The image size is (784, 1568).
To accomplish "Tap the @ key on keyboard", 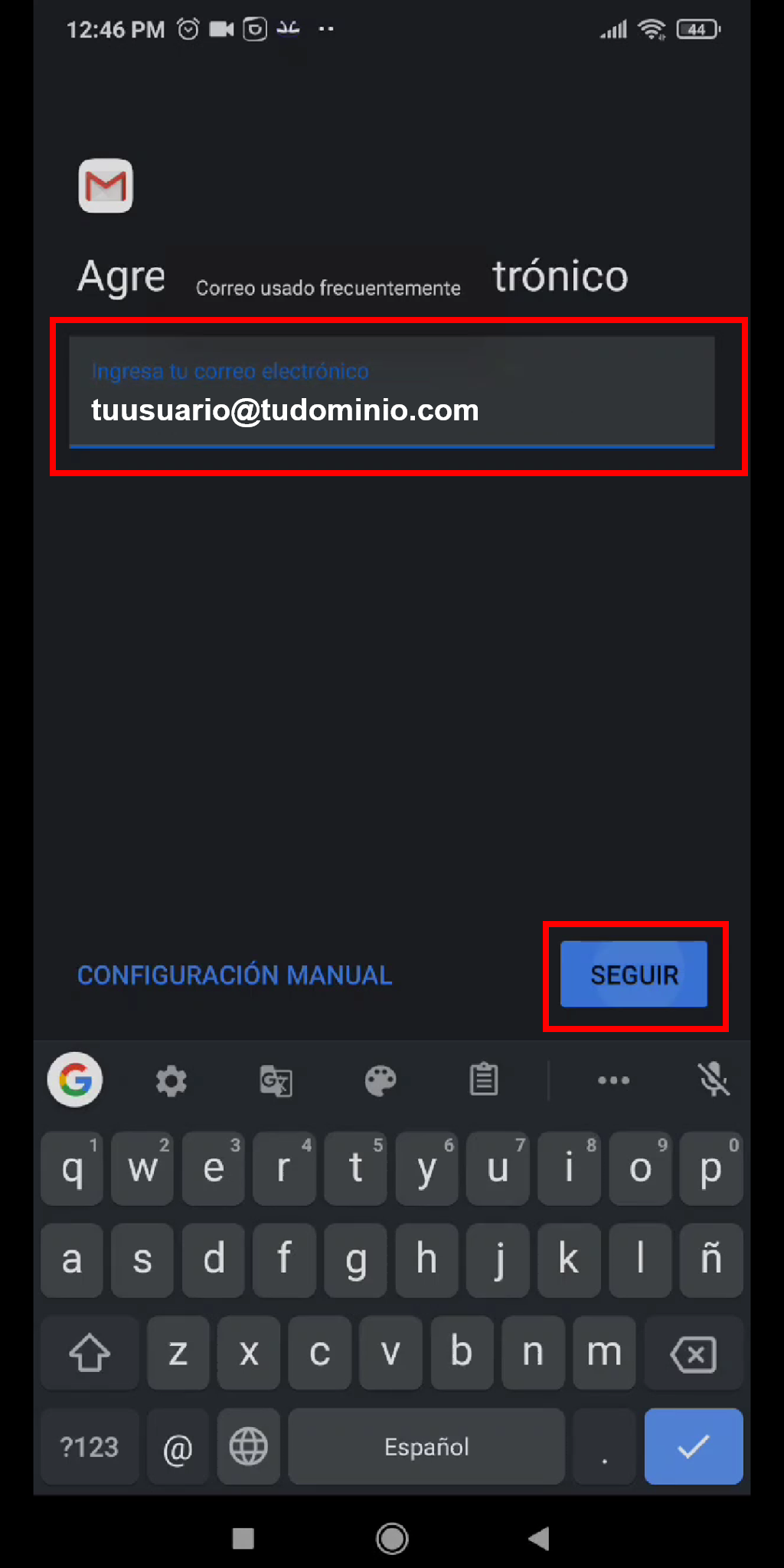I will point(178,1447).
